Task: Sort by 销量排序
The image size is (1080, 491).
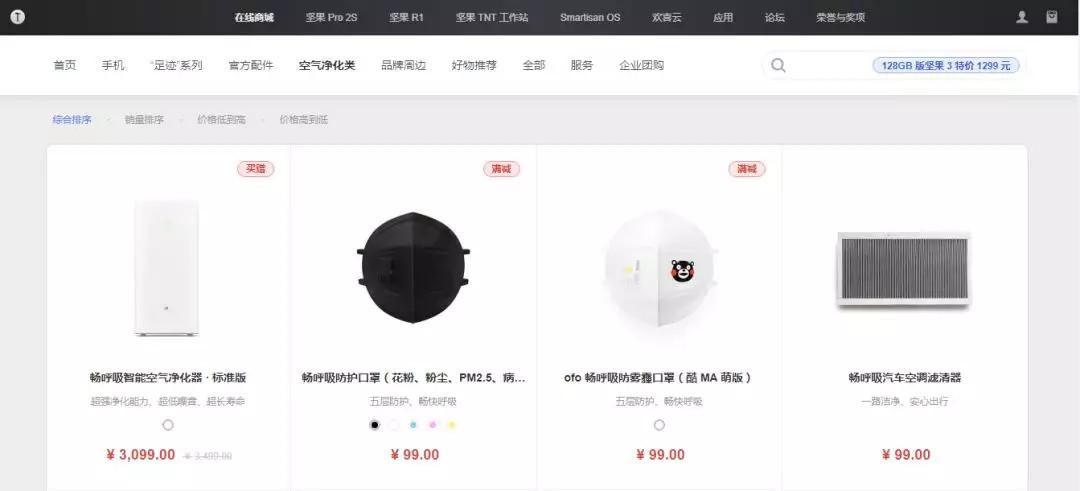Action: pos(144,120)
